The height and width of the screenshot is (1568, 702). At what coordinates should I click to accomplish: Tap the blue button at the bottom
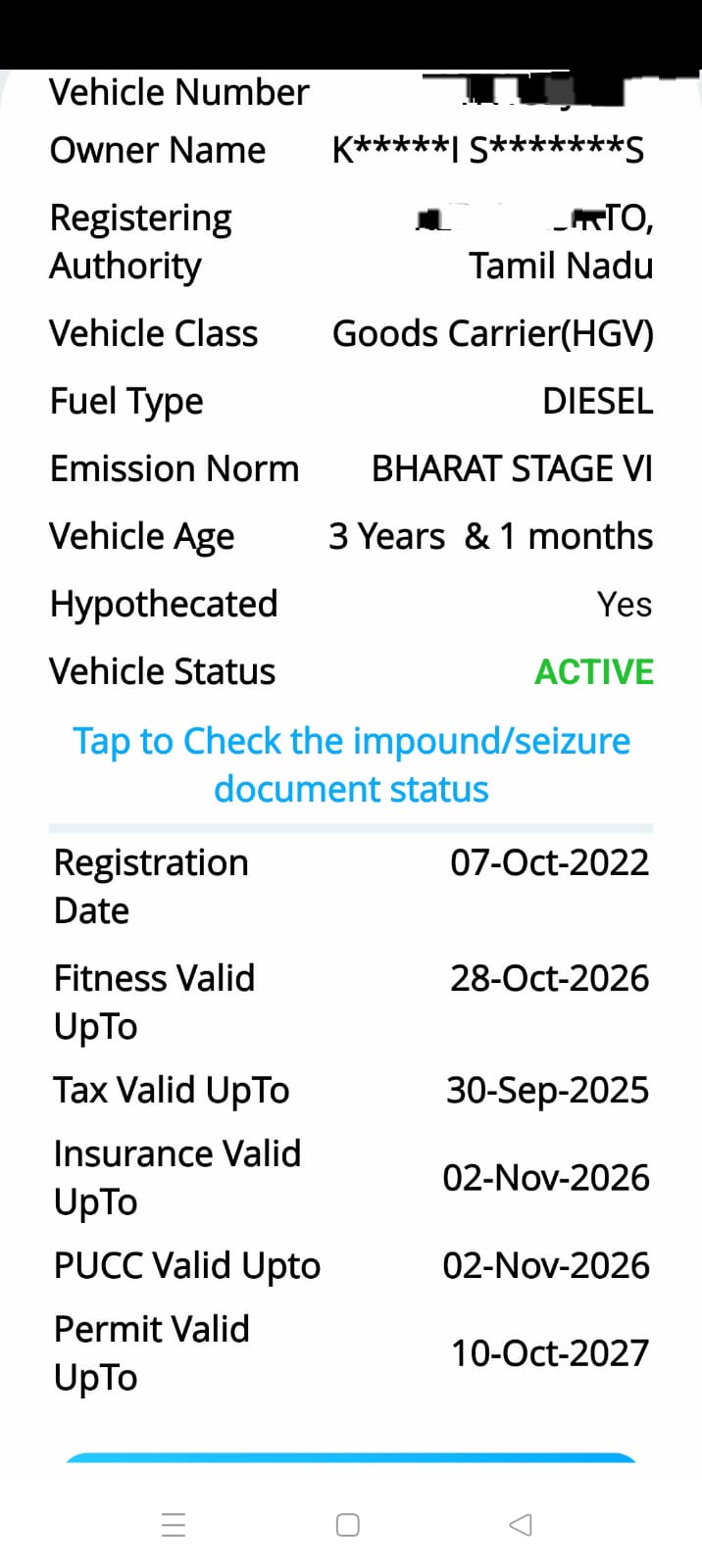coord(351,1459)
